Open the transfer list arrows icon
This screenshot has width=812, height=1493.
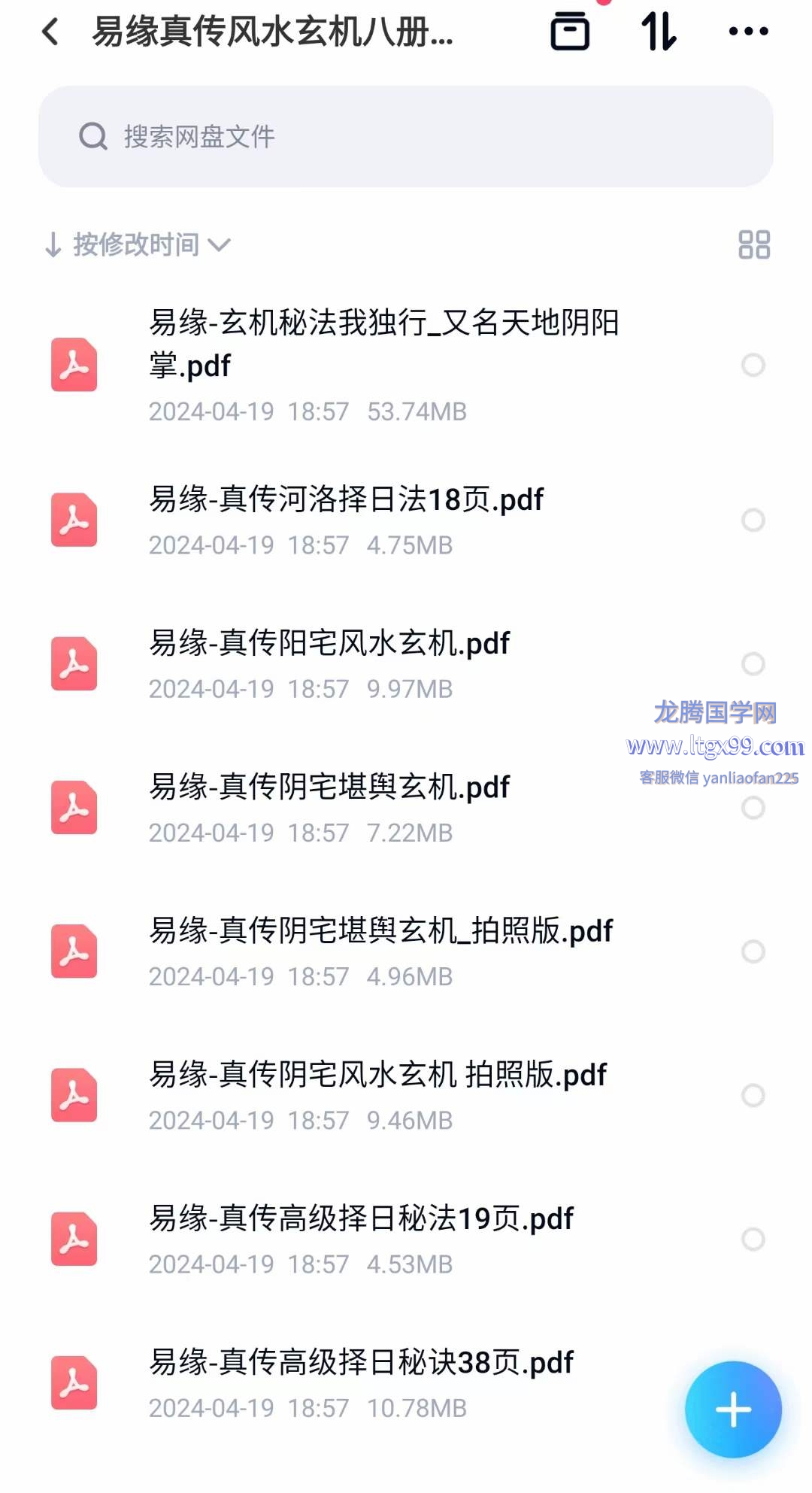click(659, 32)
